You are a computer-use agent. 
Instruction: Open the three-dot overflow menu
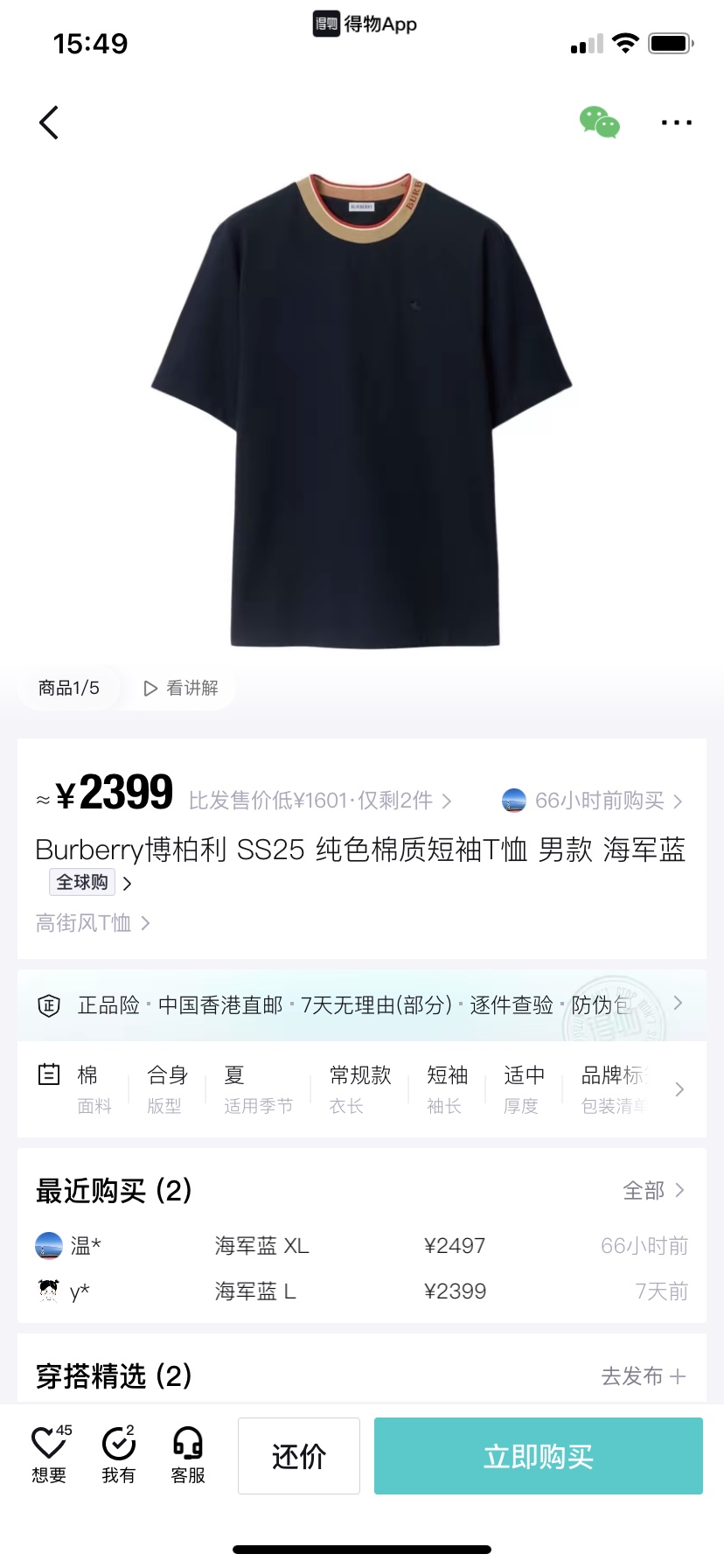pos(676,122)
